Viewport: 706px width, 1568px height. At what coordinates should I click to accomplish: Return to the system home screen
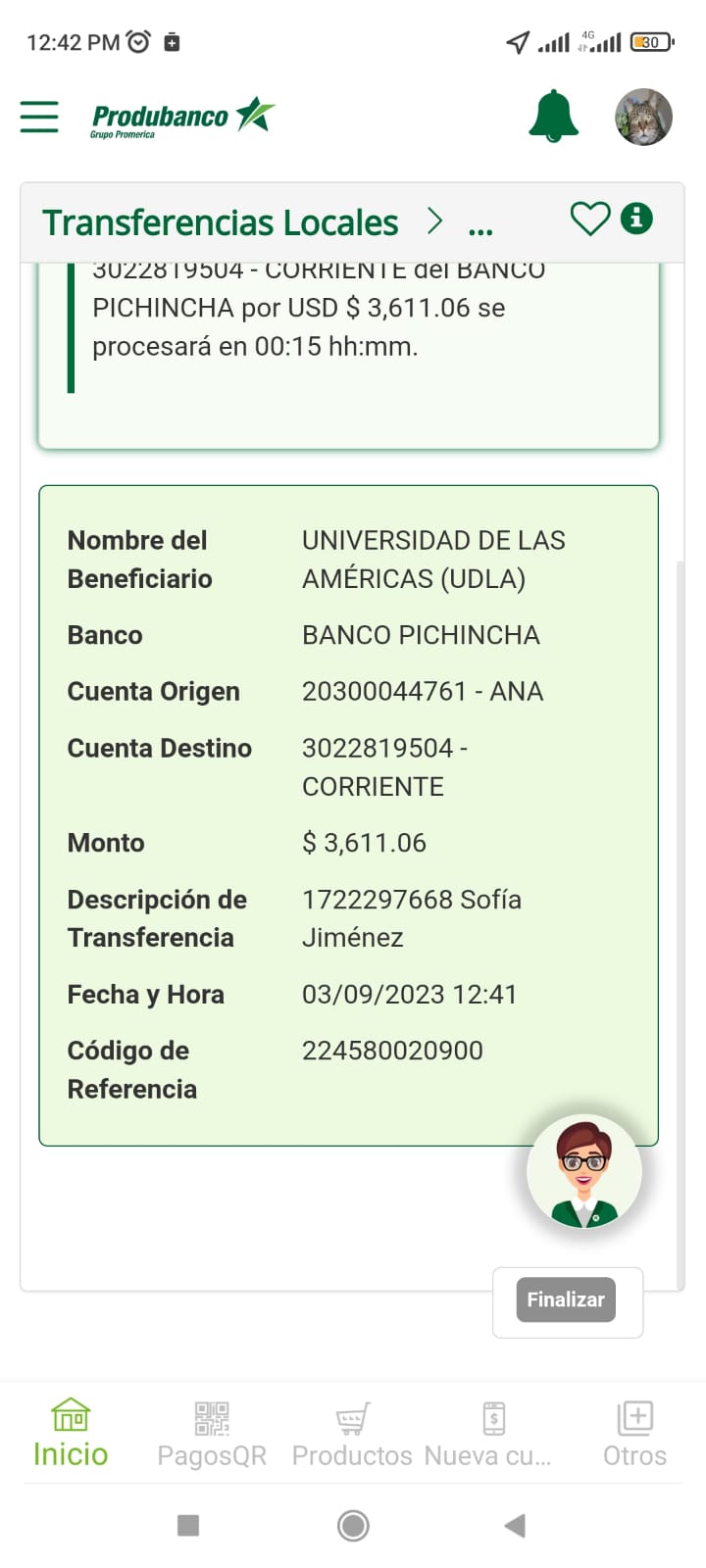click(x=353, y=1525)
